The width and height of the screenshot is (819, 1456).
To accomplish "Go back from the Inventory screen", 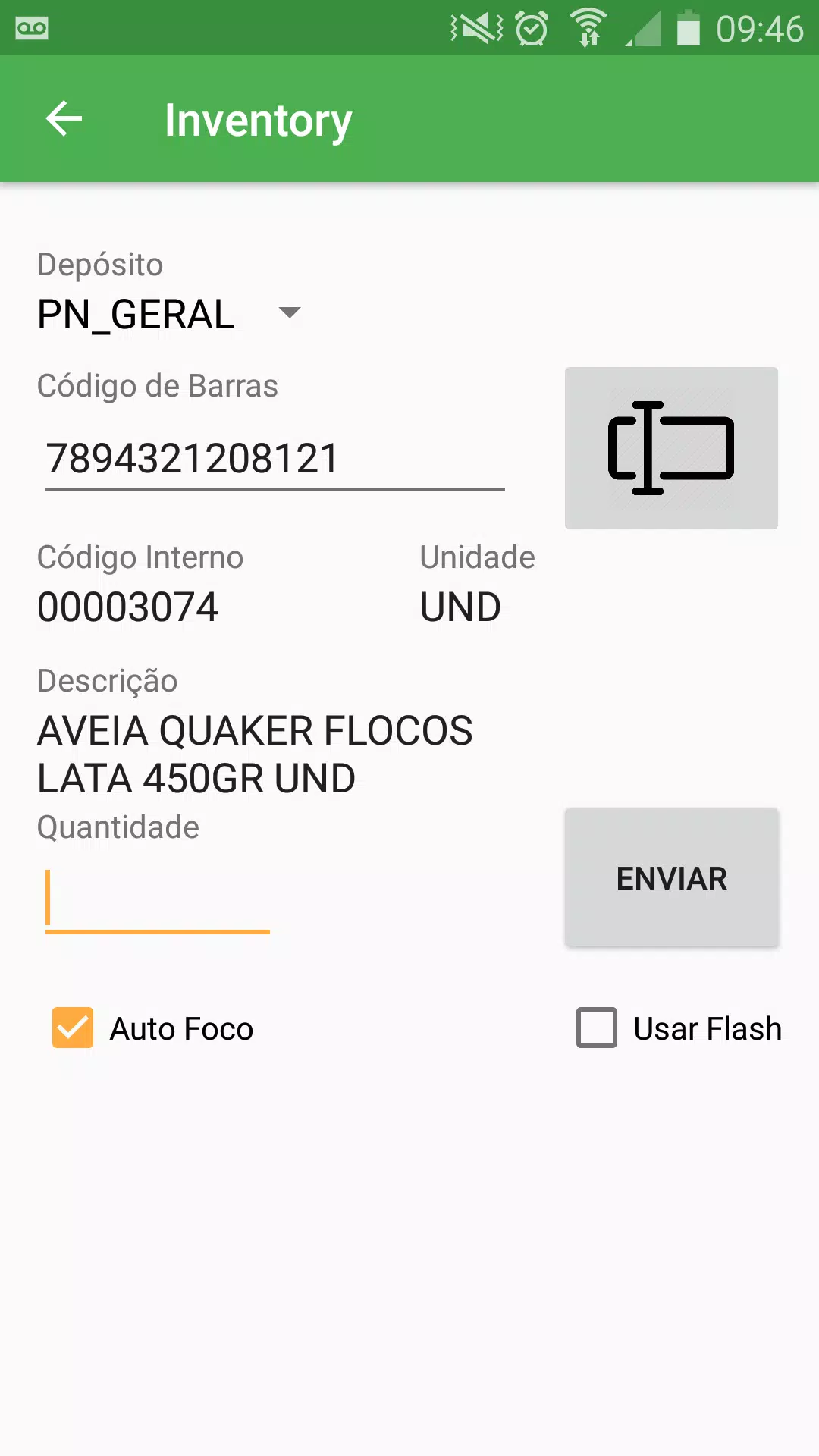I will (x=64, y=119).
